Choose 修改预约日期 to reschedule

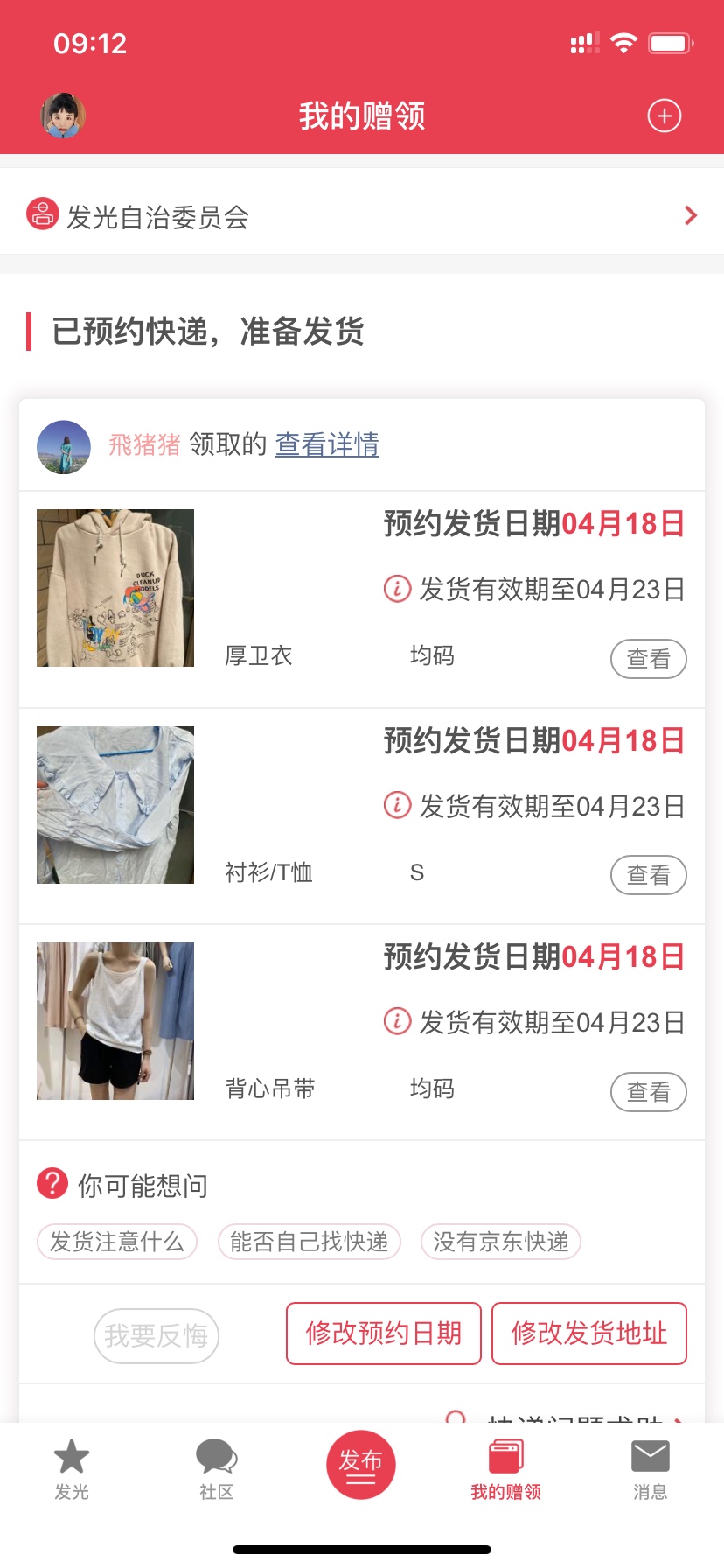[x=384, y=1333]
